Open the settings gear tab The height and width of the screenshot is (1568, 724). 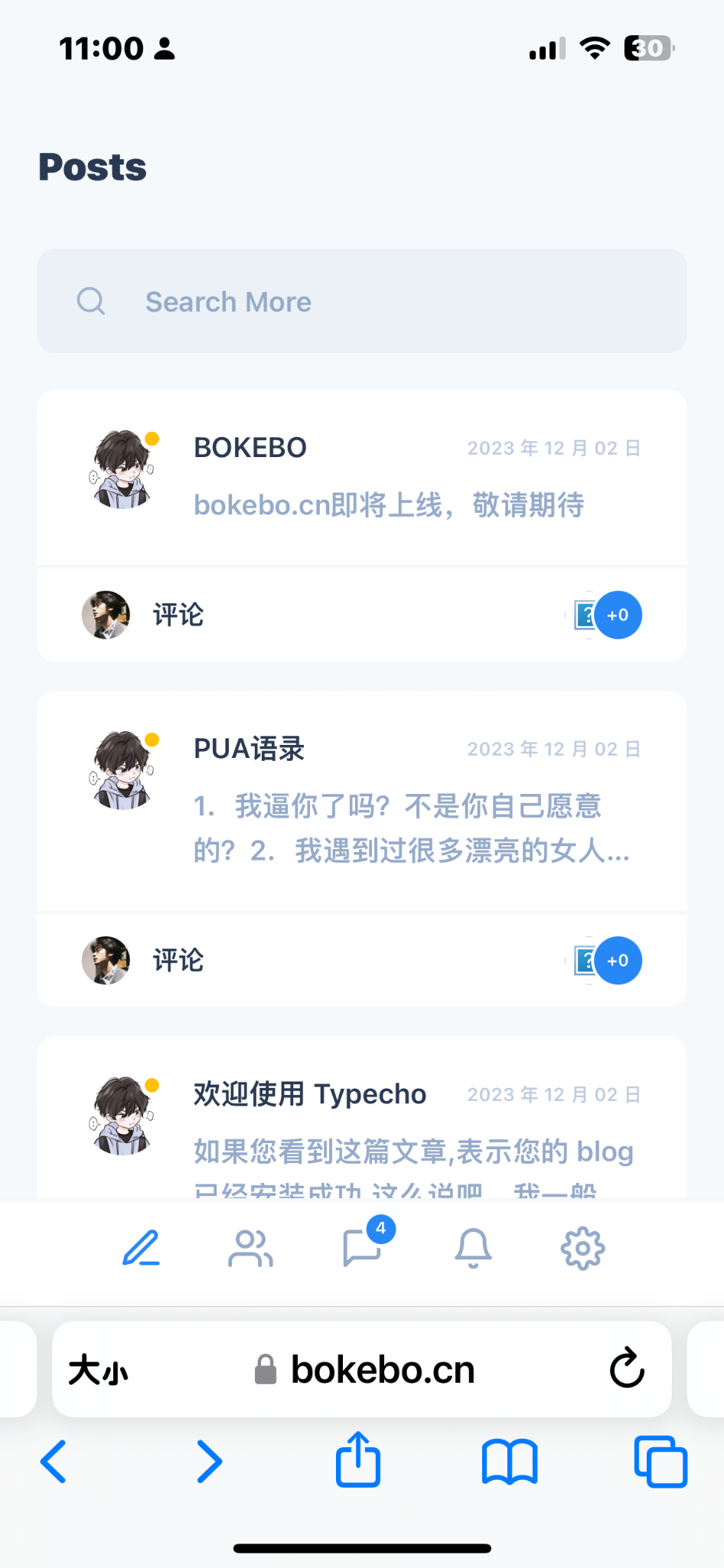click(582, 1249)
